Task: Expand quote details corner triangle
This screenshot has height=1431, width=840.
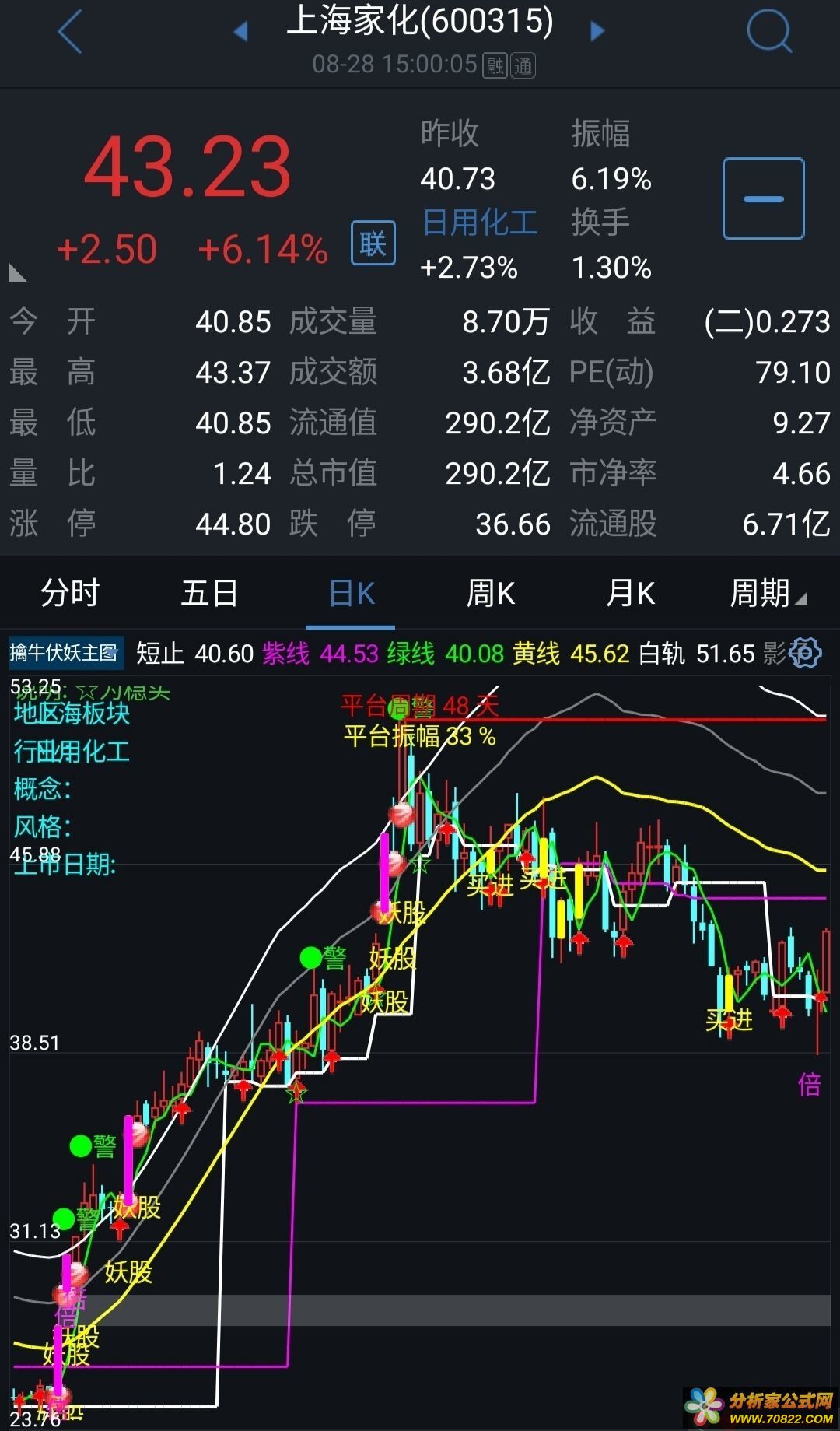Action: pyautogui.click(x=16, y=272)
